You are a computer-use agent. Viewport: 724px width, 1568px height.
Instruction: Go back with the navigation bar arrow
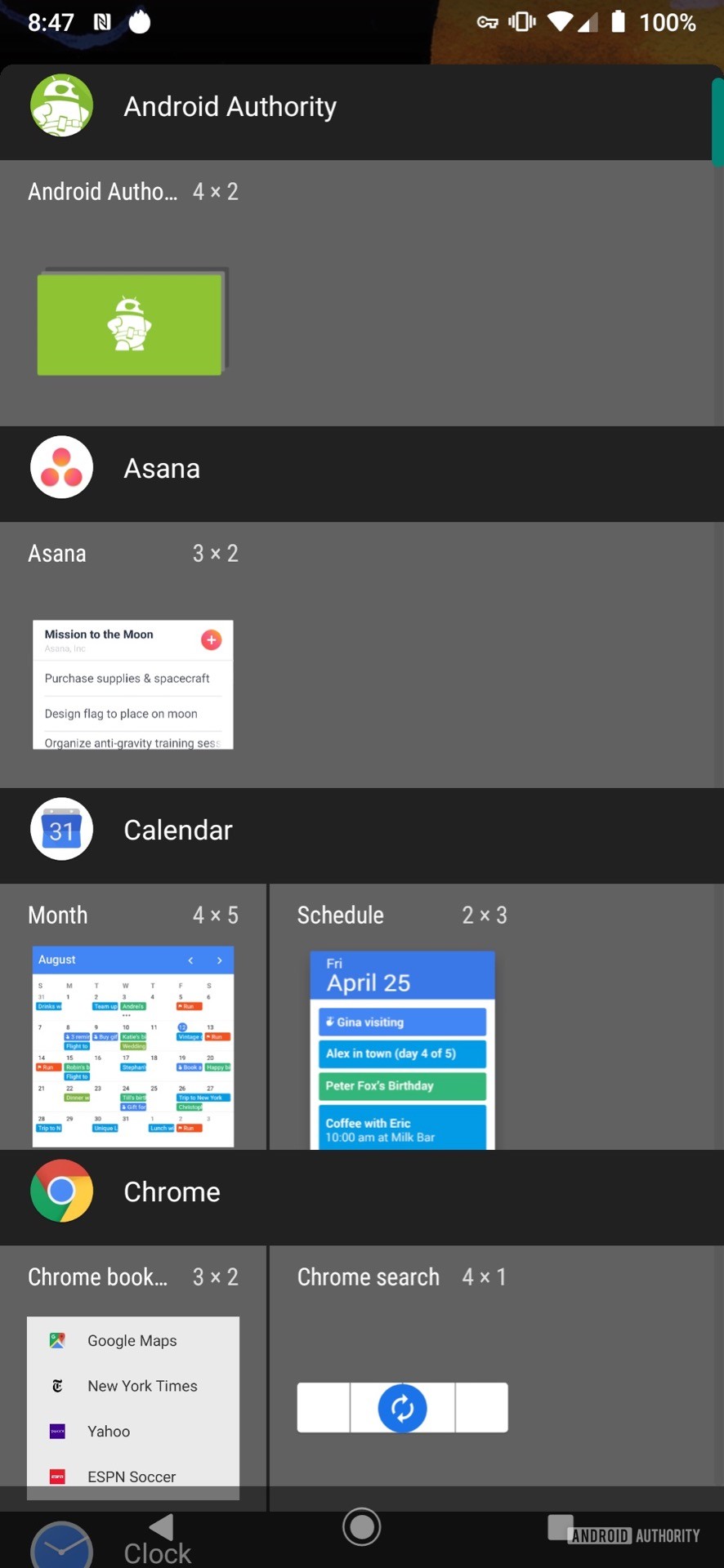(162, 1526)
